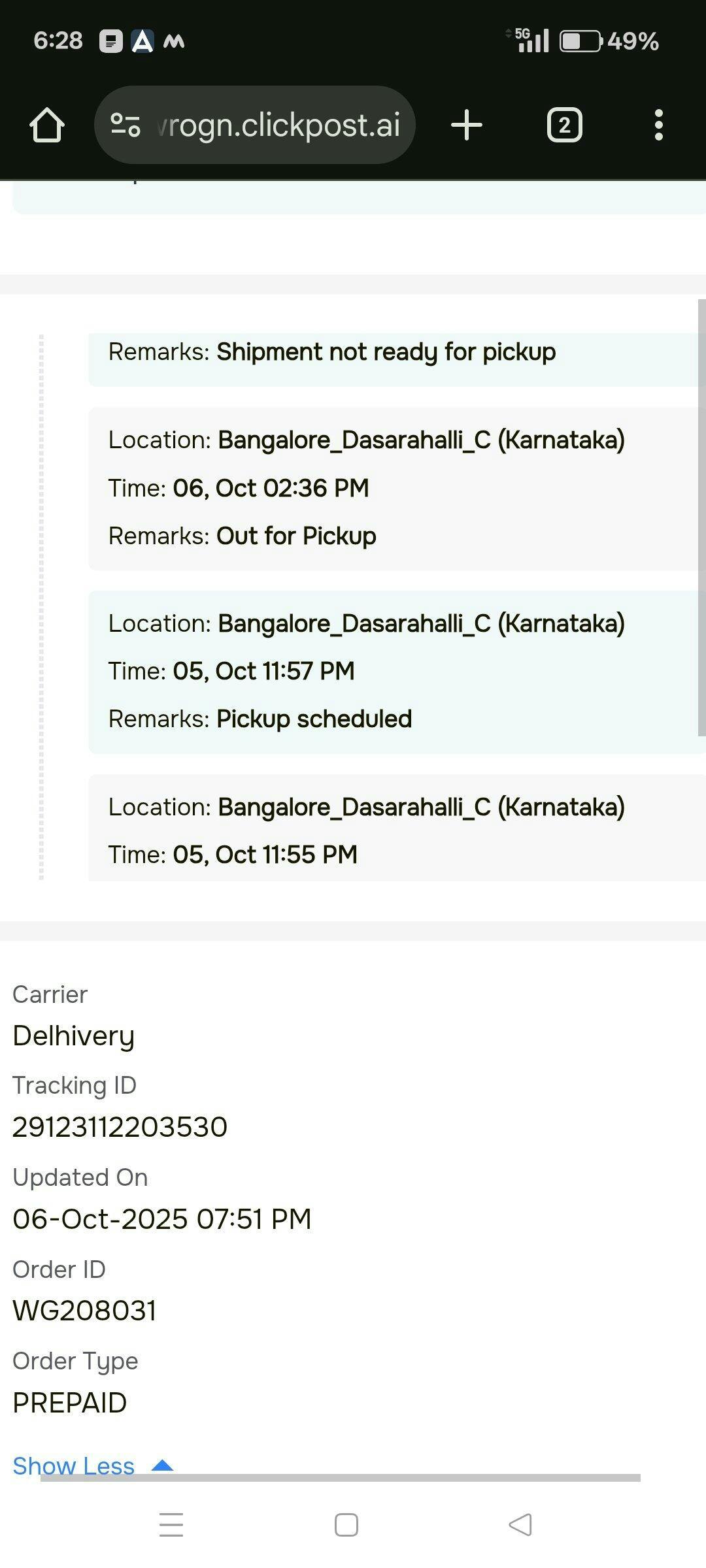Collapse details with Show Less

click(92, 1465)
